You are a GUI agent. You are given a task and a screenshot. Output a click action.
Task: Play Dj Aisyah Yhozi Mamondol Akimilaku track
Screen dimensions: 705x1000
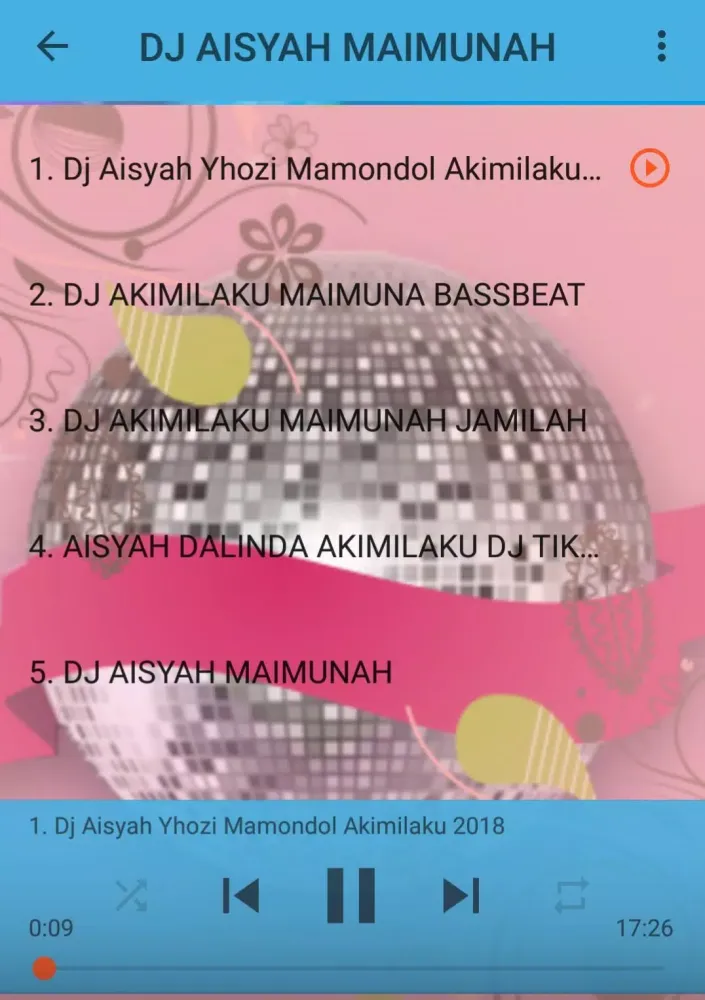(649, 169)
